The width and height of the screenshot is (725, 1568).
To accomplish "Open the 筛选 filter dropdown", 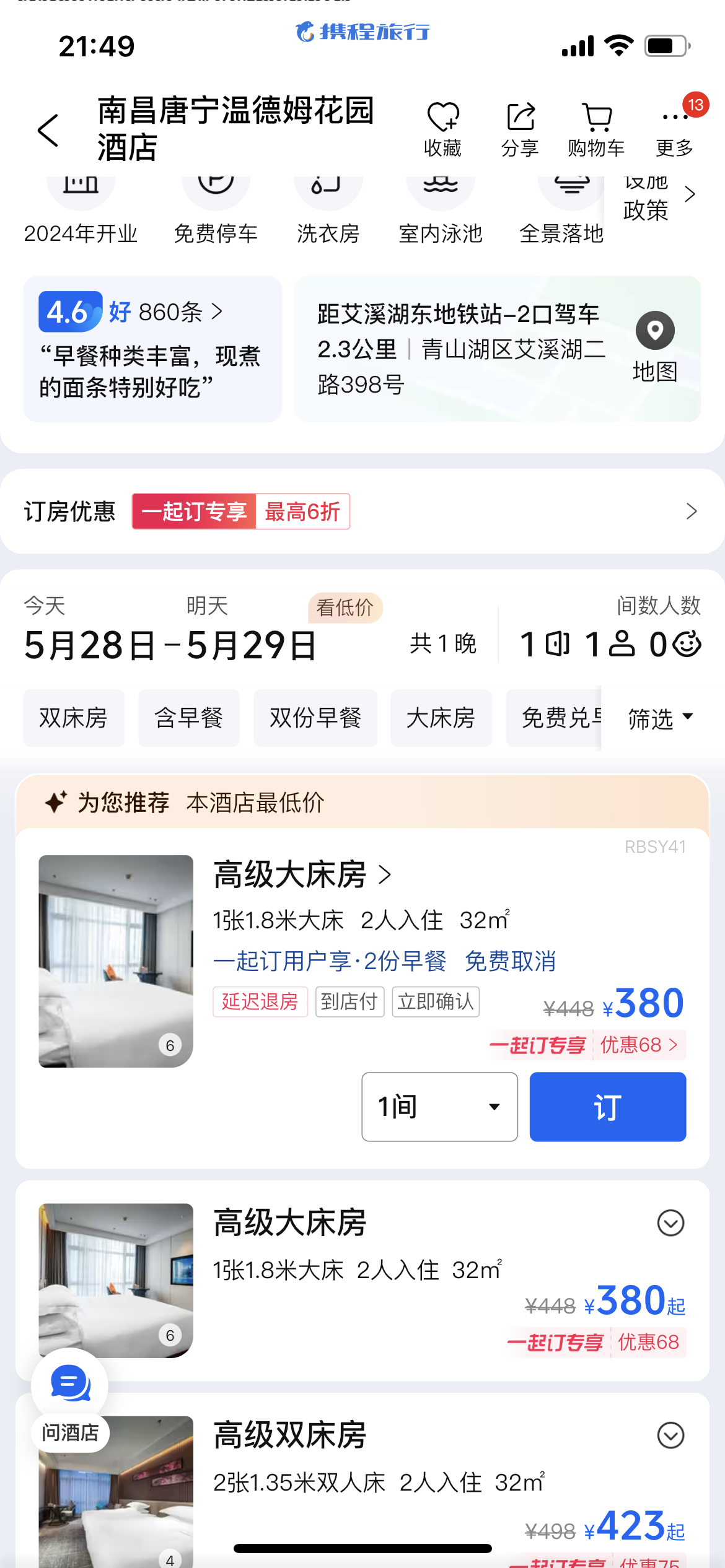I will click(661, 718).
